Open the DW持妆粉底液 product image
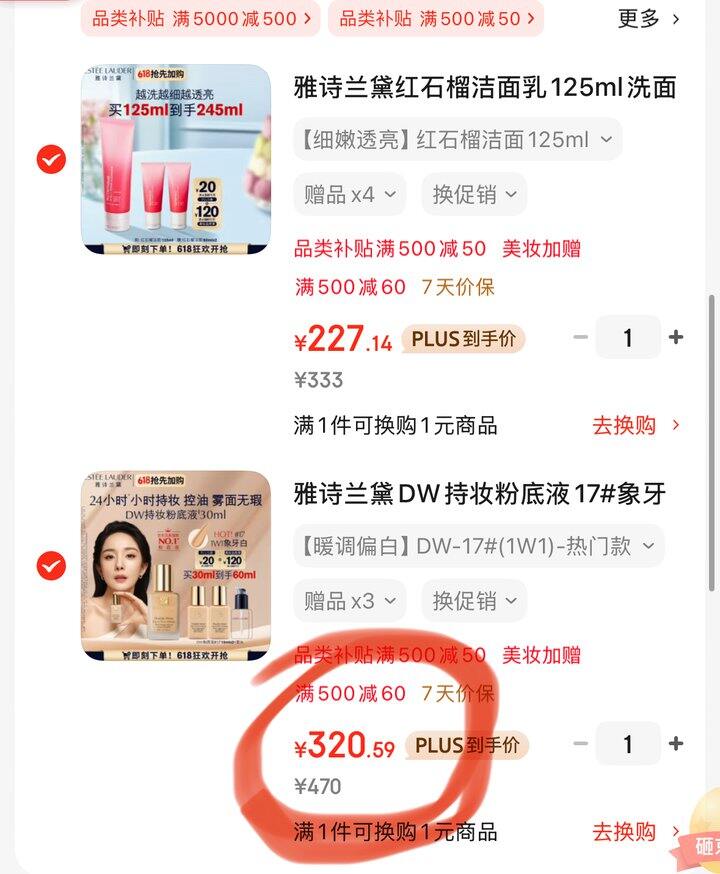 click(176, 566)
